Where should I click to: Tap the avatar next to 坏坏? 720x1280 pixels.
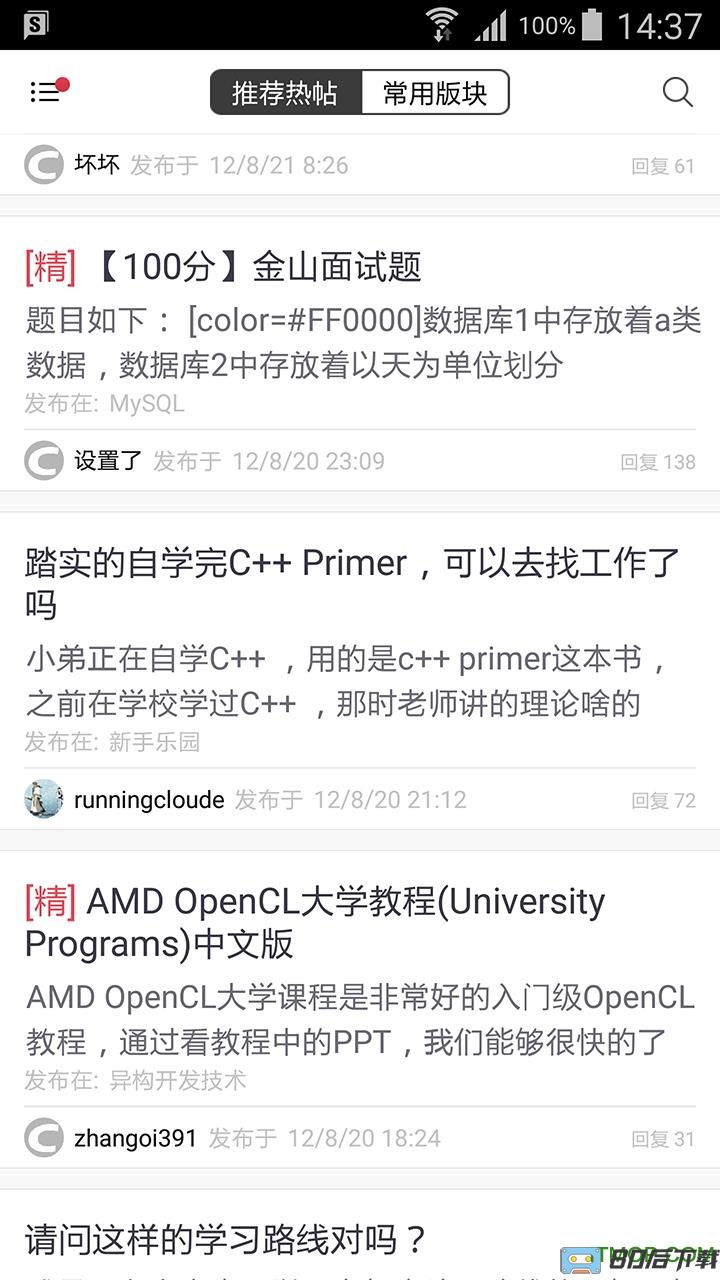point(44,162)
